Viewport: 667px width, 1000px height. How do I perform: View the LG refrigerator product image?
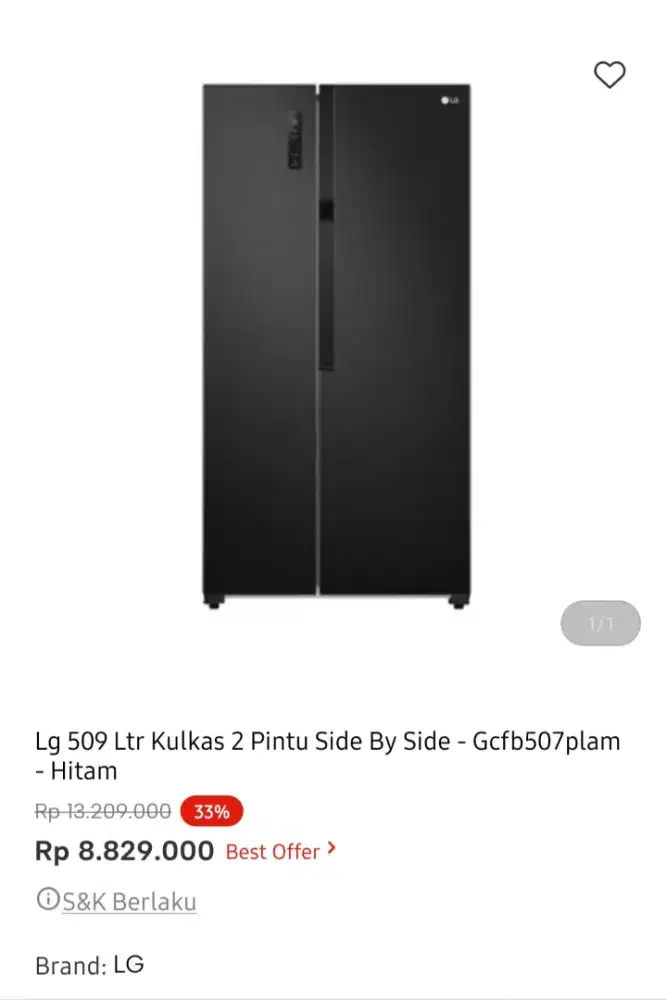point(336,345)
